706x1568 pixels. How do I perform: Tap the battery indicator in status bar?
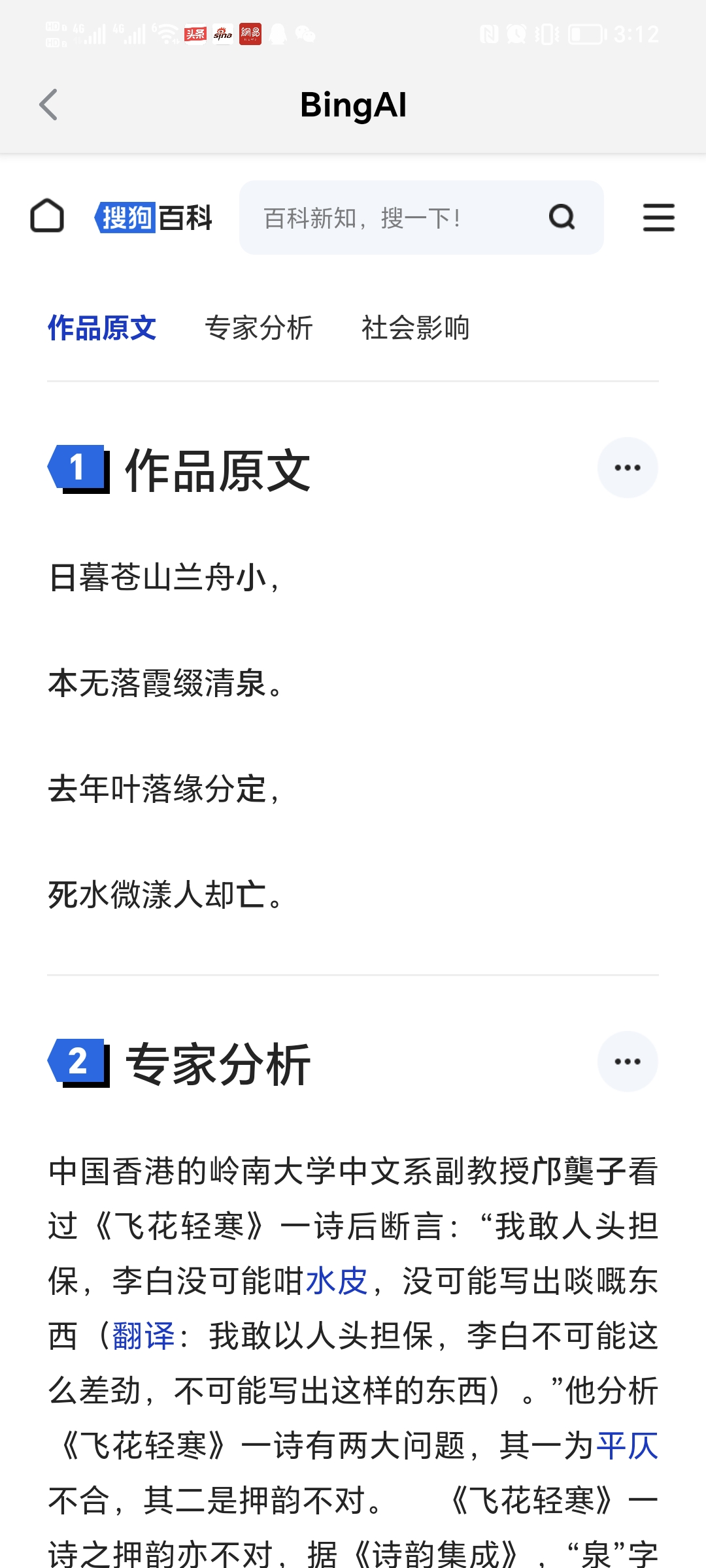coord(587,34)
